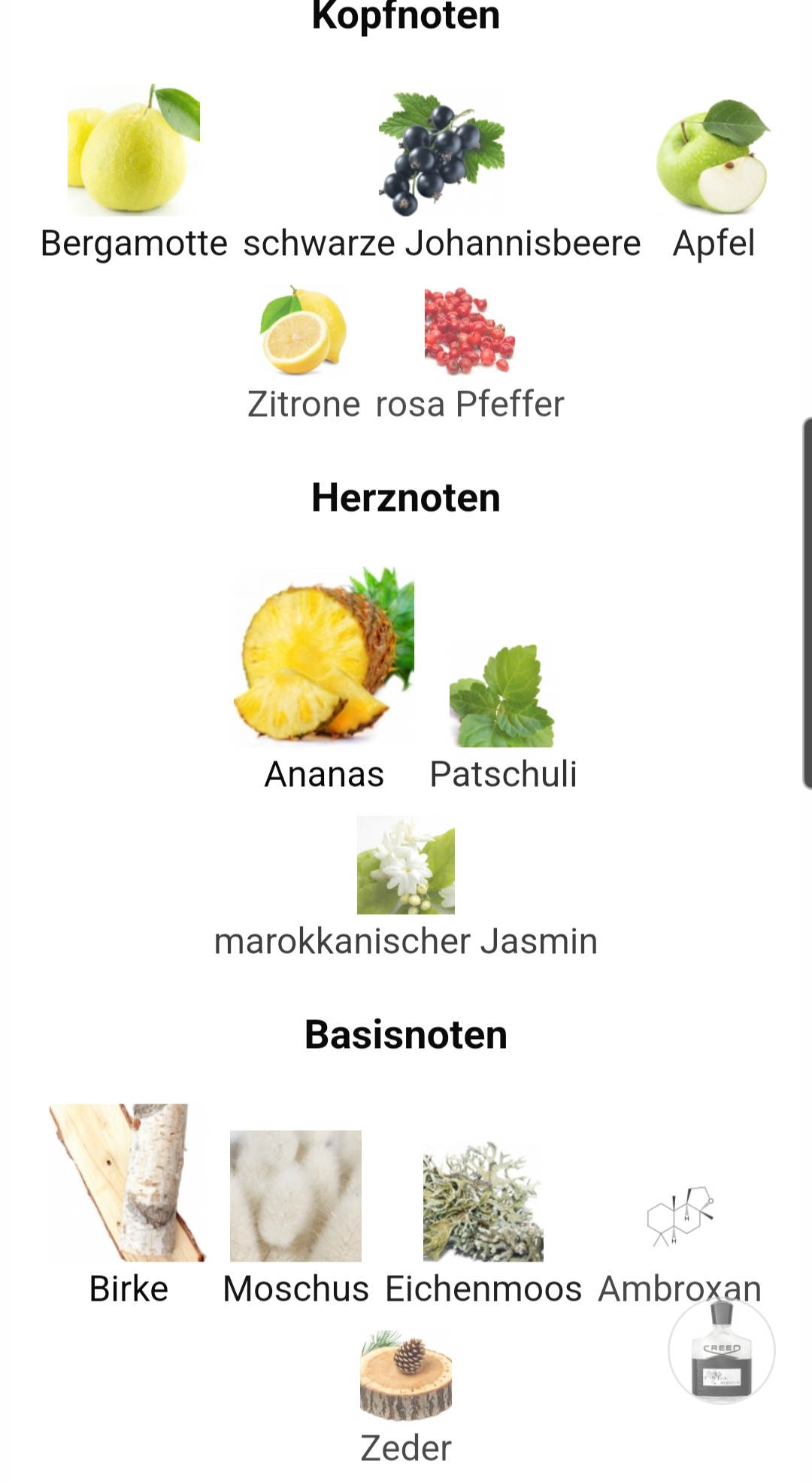
Task: Open the Zitrone note
Action: tap(304, 331)
